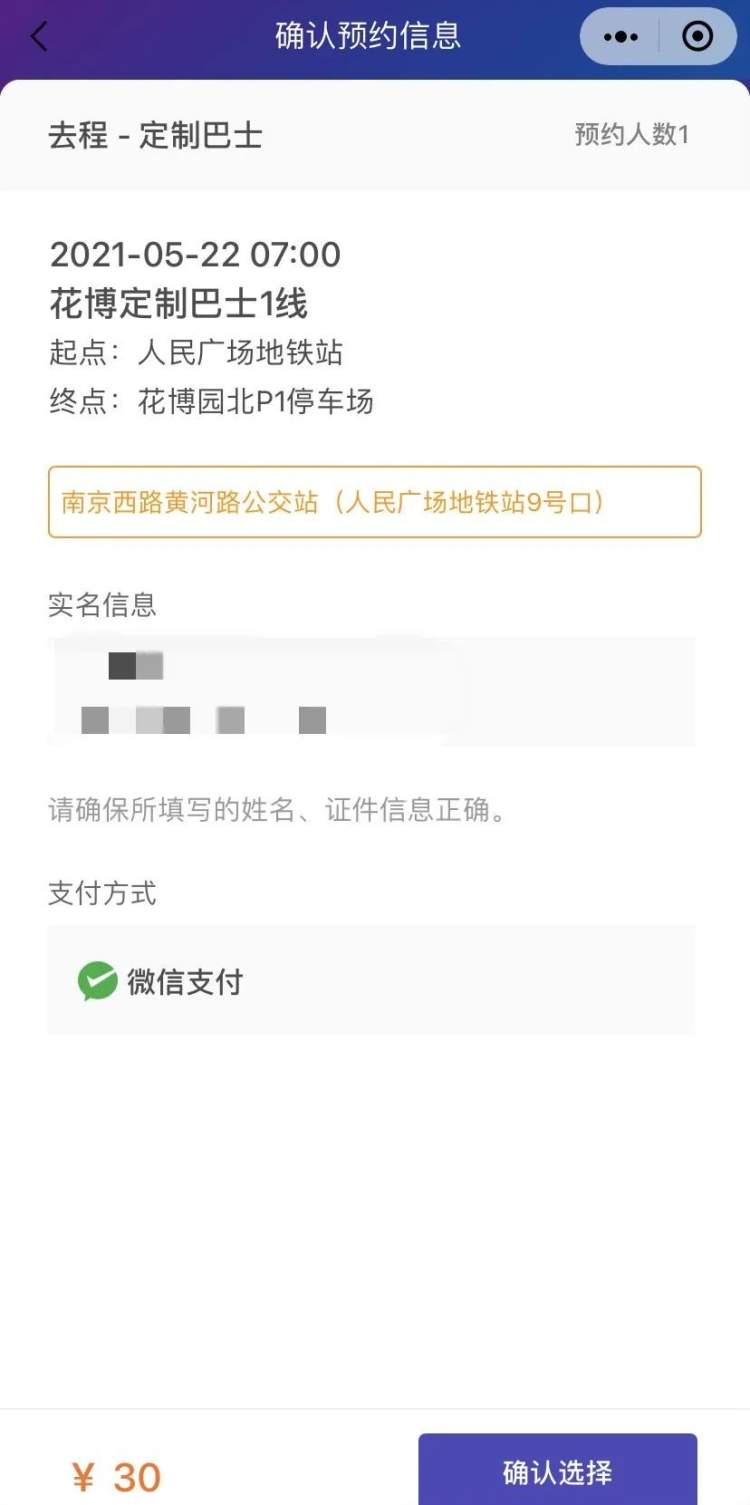
Task: Choose 微信支付 as the payment method
Action: pyautogui.click(x=370, y=981)
